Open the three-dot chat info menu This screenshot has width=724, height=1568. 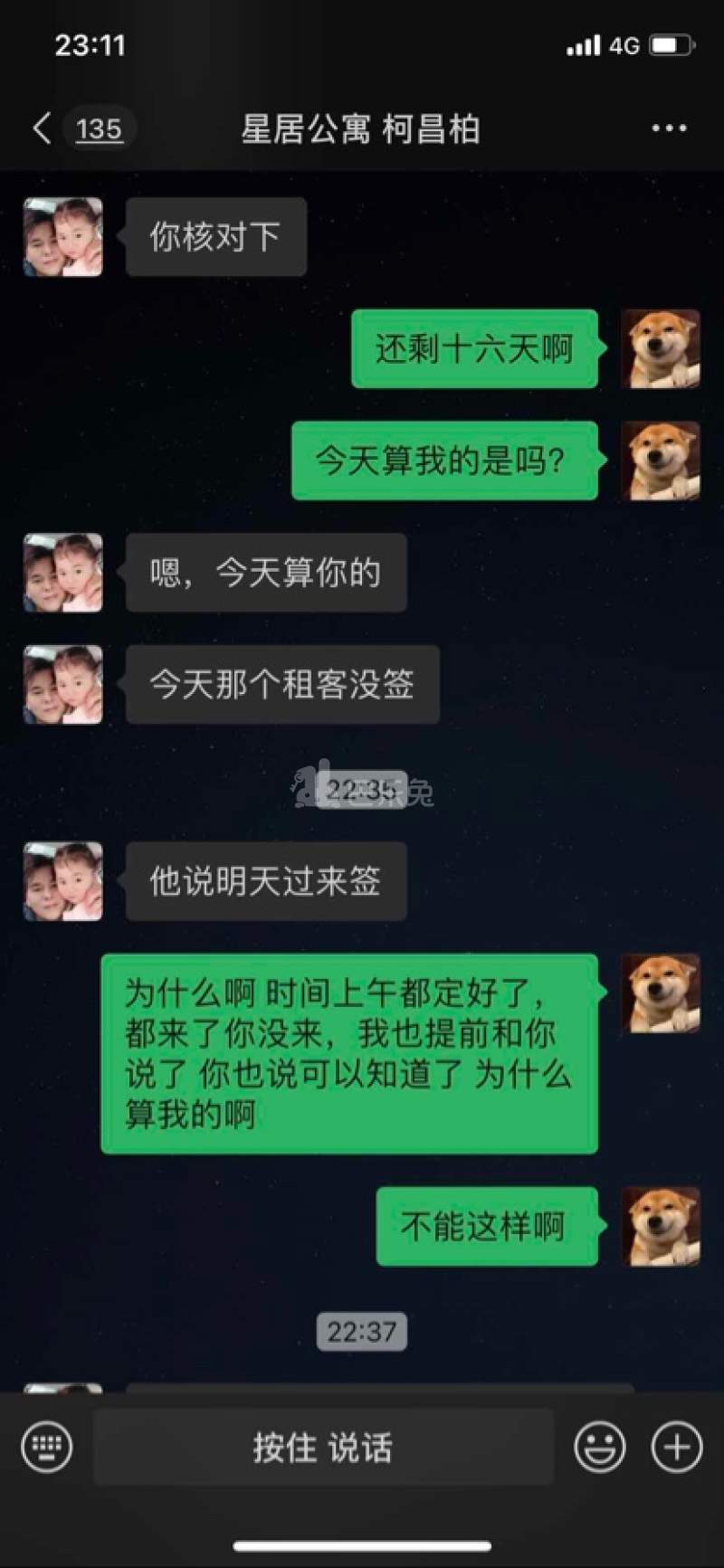[x=669, y=128]
